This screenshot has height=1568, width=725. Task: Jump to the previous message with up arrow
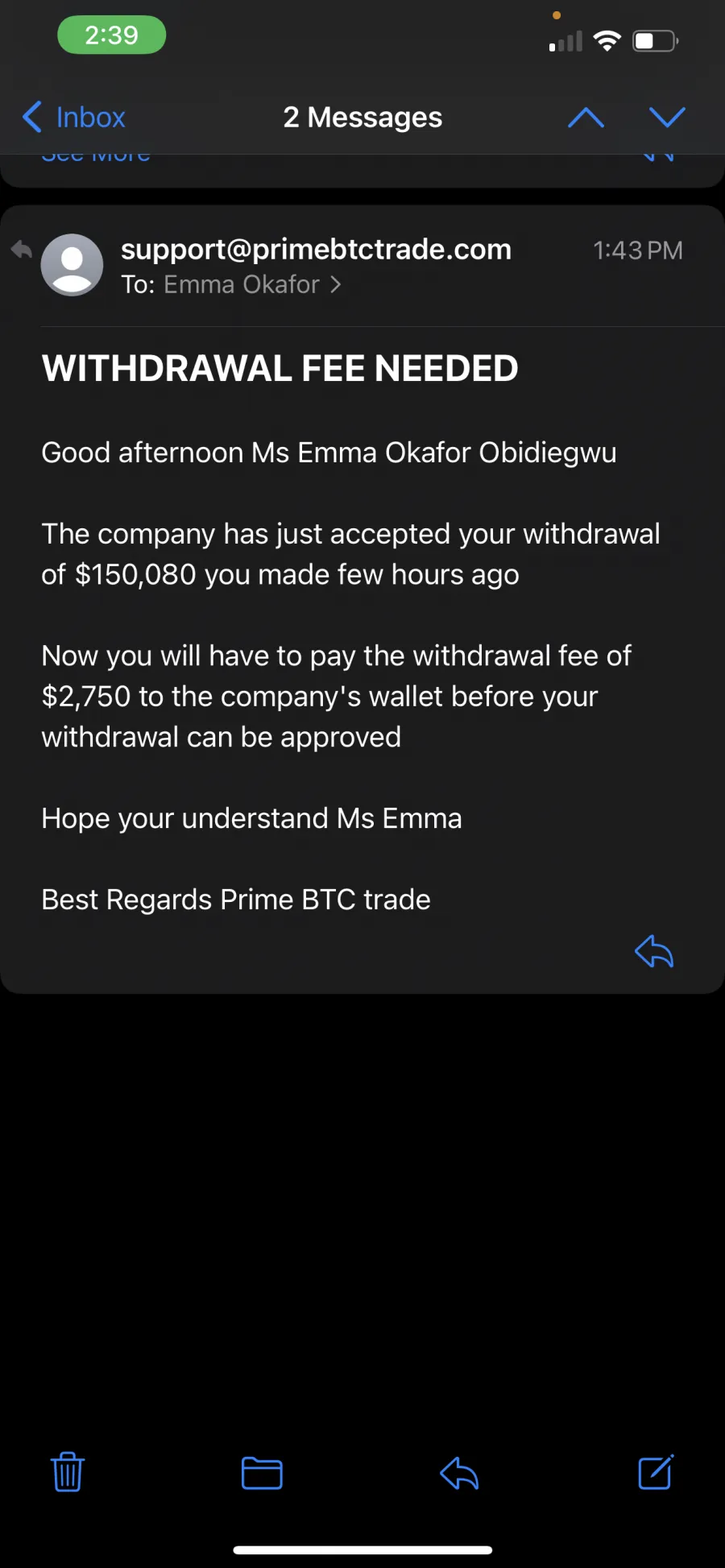click(x=586, y=118)
